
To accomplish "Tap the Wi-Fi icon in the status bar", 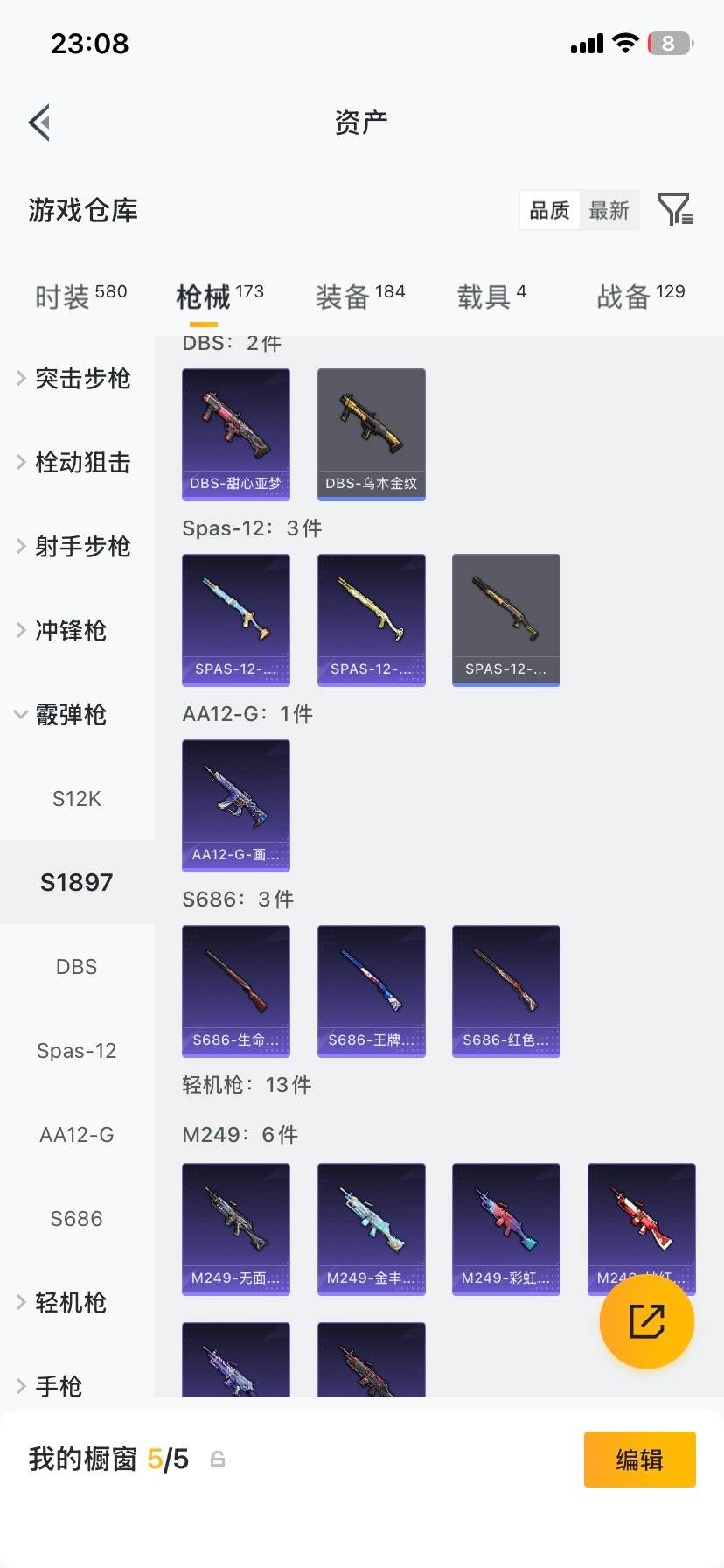I will [x=626, y=43].
